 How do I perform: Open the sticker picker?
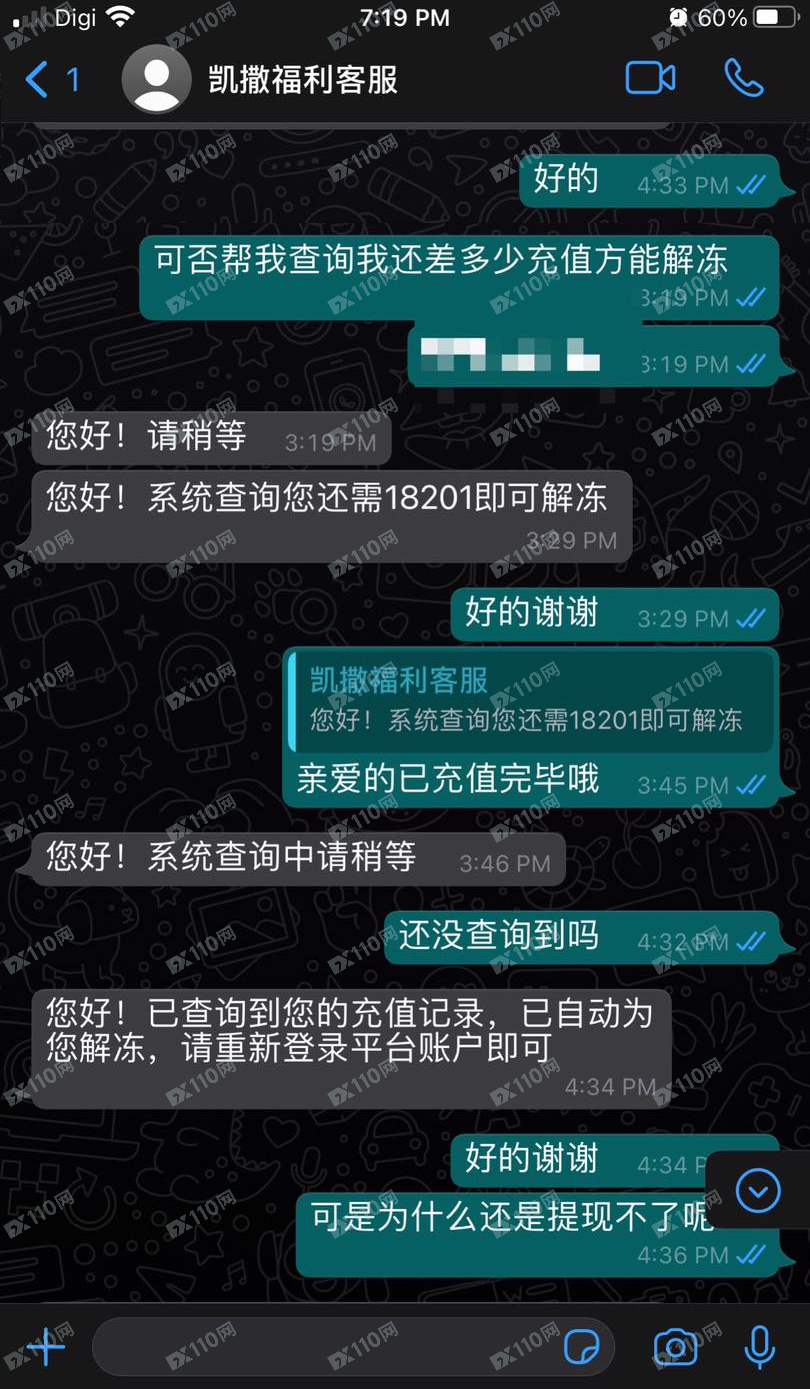tap(582, 1348)
